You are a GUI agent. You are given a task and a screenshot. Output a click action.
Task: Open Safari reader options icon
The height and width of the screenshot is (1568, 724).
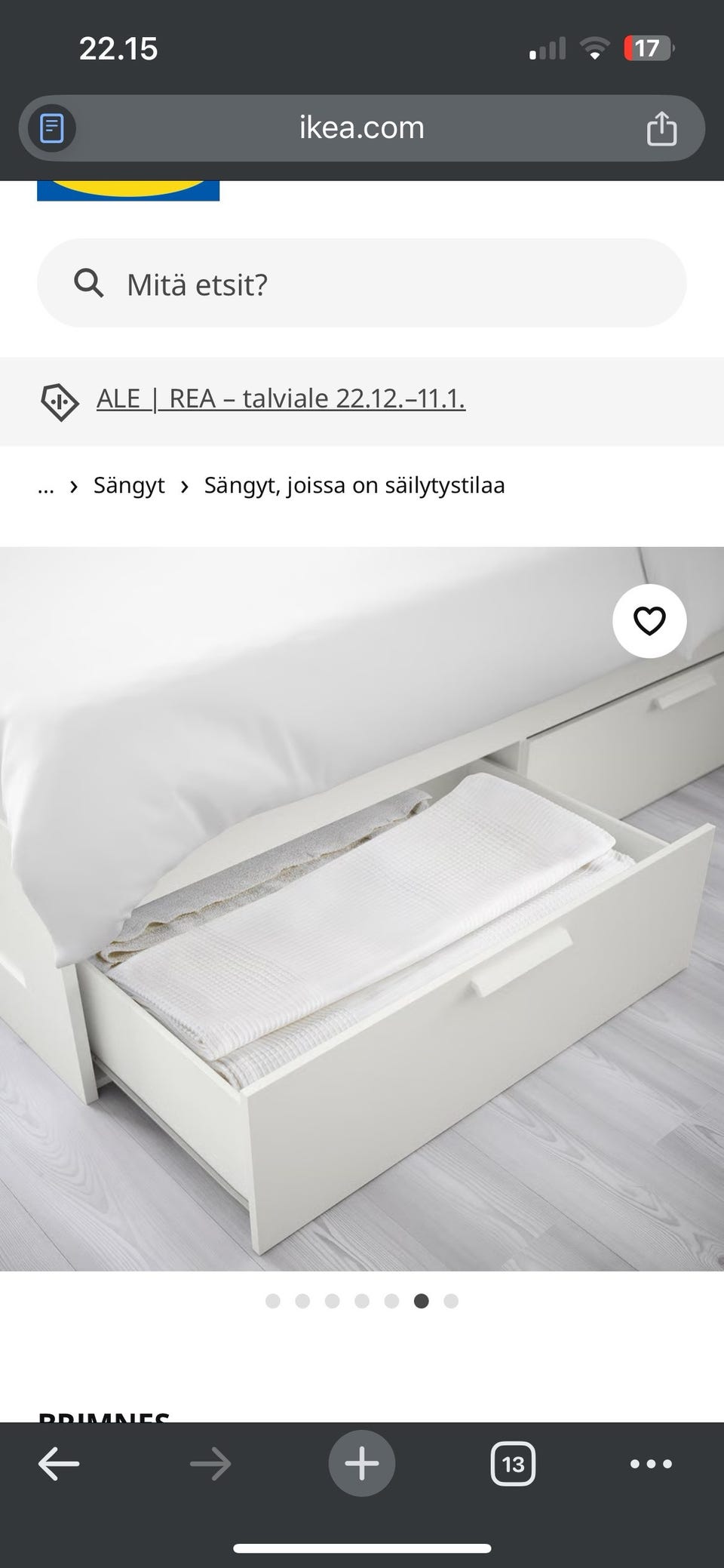point(52,128)
